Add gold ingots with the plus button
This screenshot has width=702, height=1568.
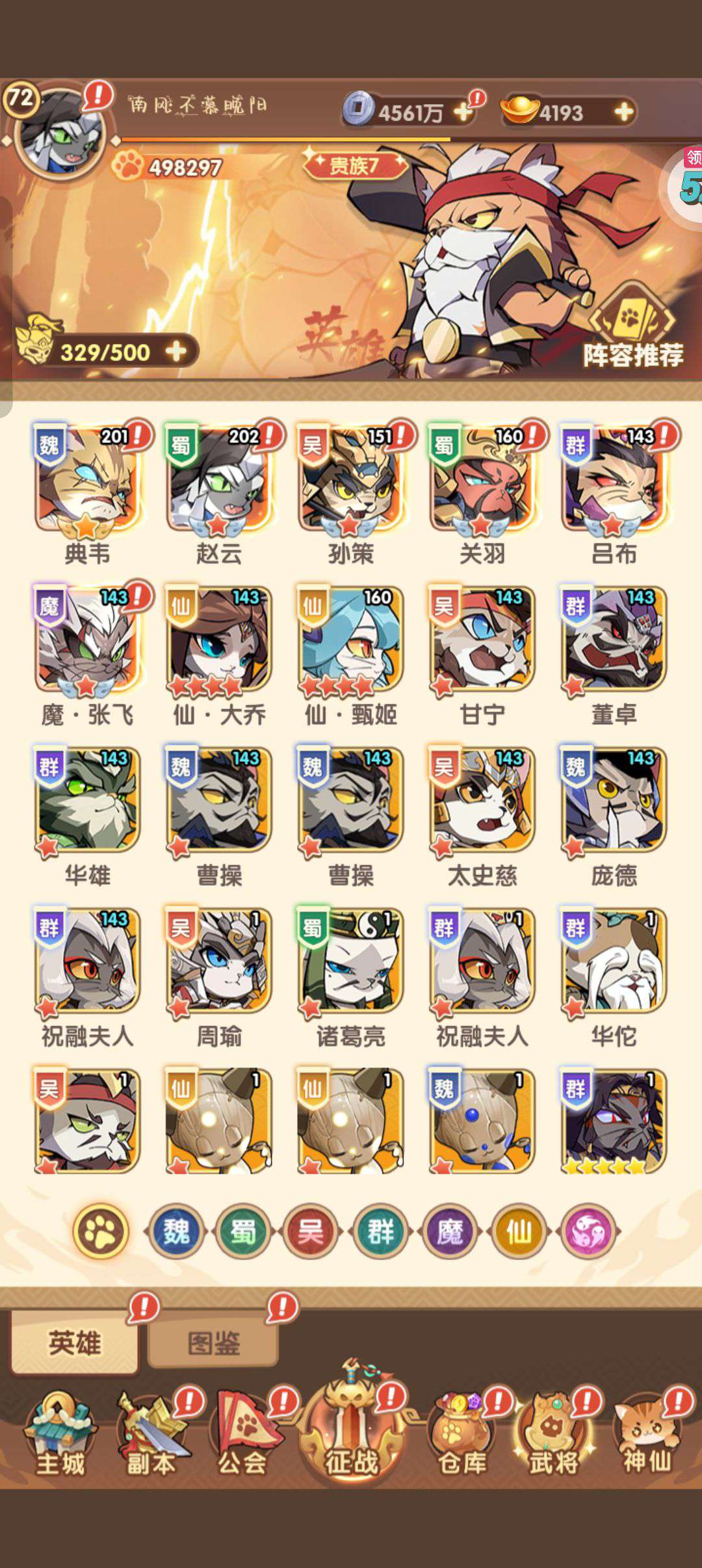tap(623, 112)
